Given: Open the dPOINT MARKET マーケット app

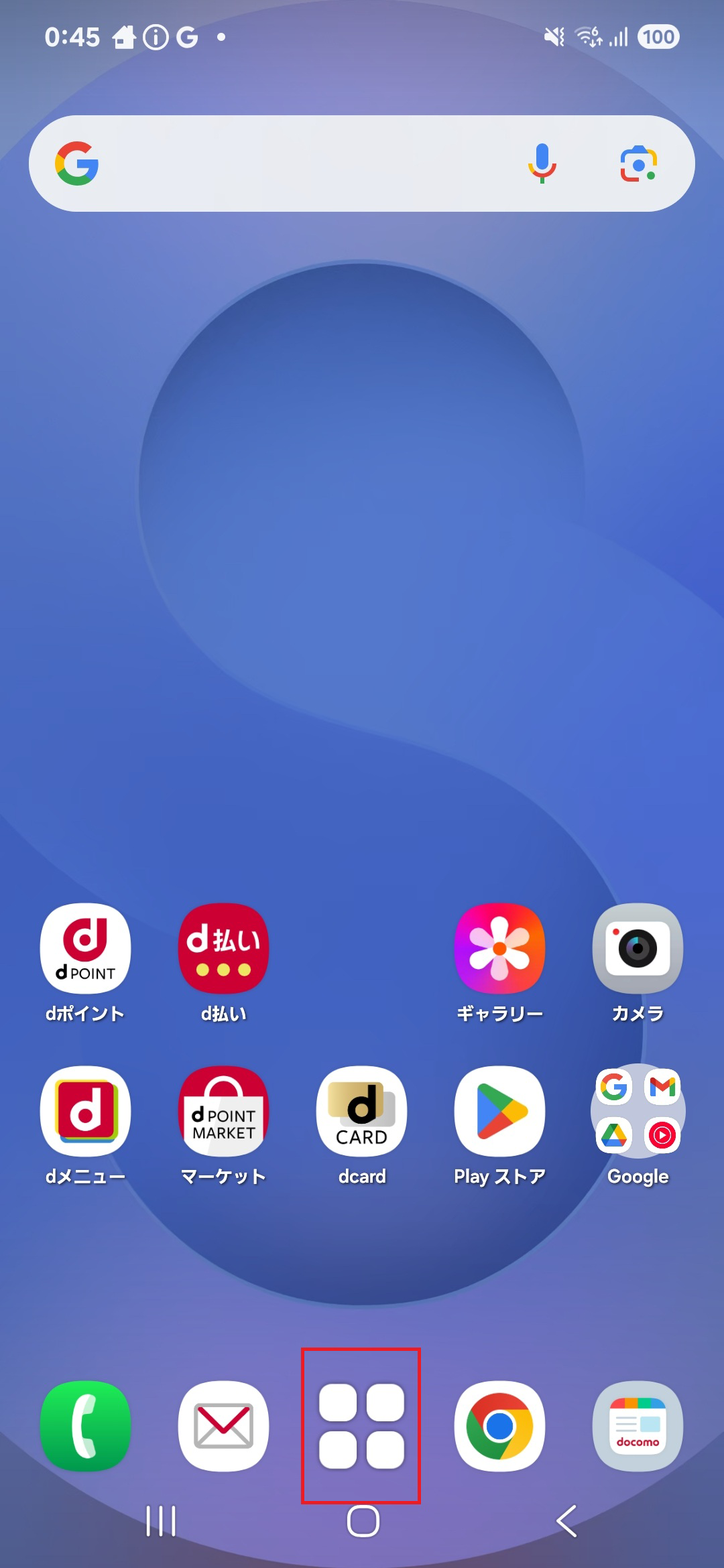Looking at the screenshot, I should (x=223, y=1111).
